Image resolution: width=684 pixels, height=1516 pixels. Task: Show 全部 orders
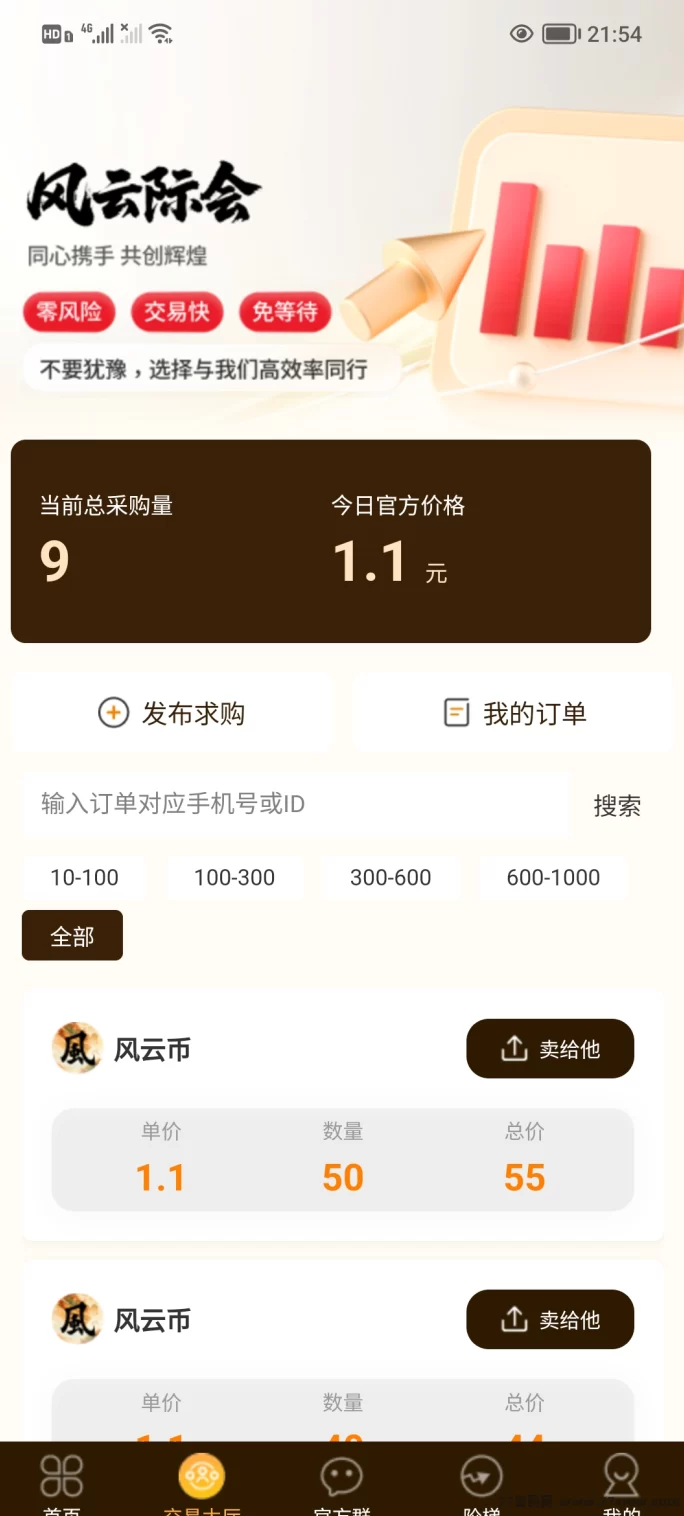click(x=72, y=936)
